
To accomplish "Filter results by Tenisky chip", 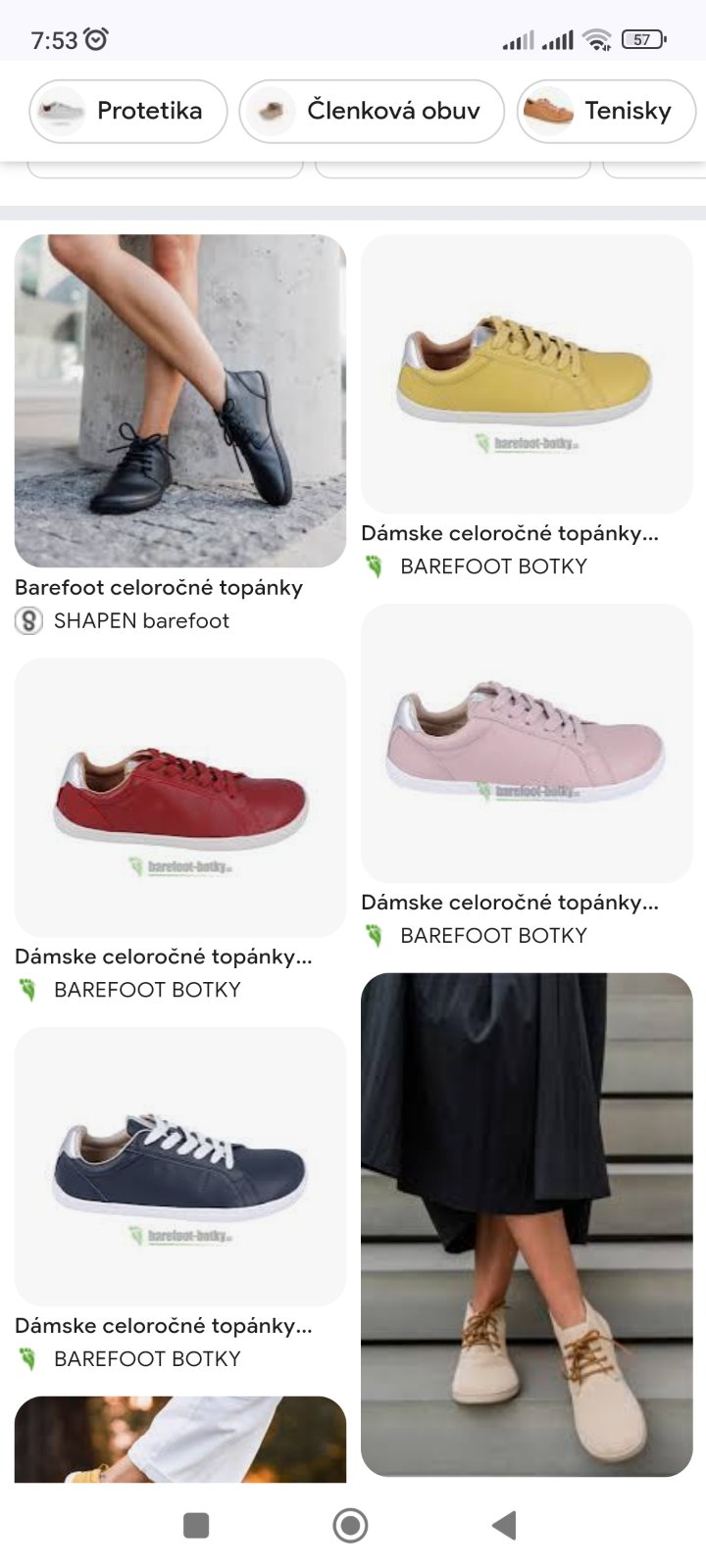I will (x=606, y=111).
